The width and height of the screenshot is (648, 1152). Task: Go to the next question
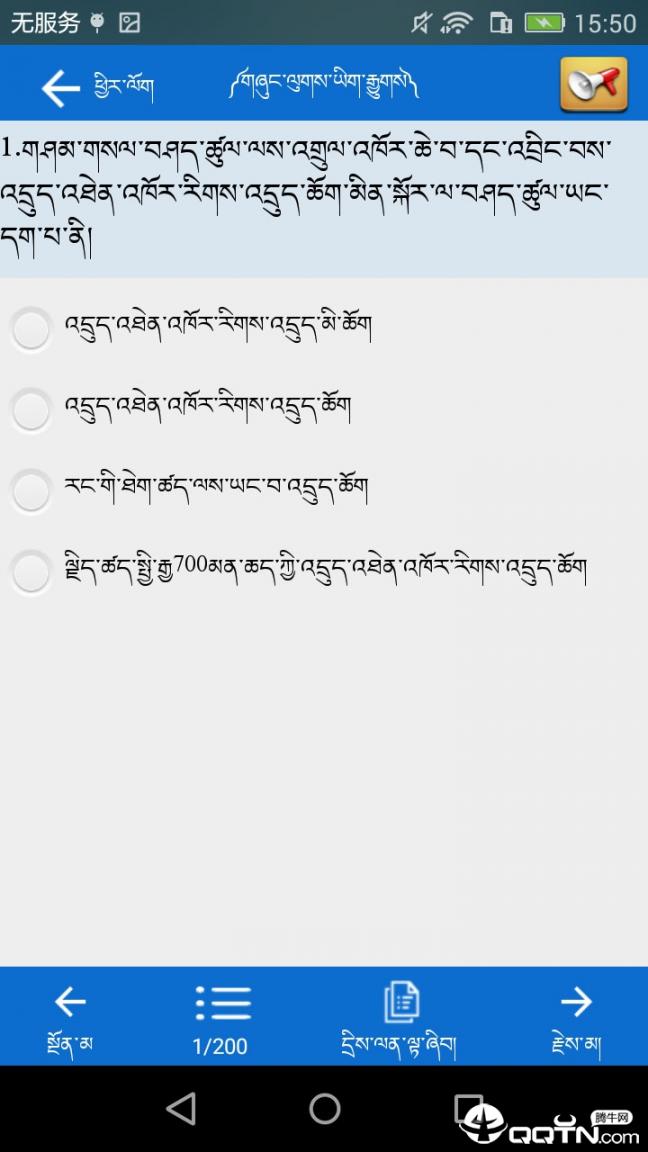point(576,1018)
